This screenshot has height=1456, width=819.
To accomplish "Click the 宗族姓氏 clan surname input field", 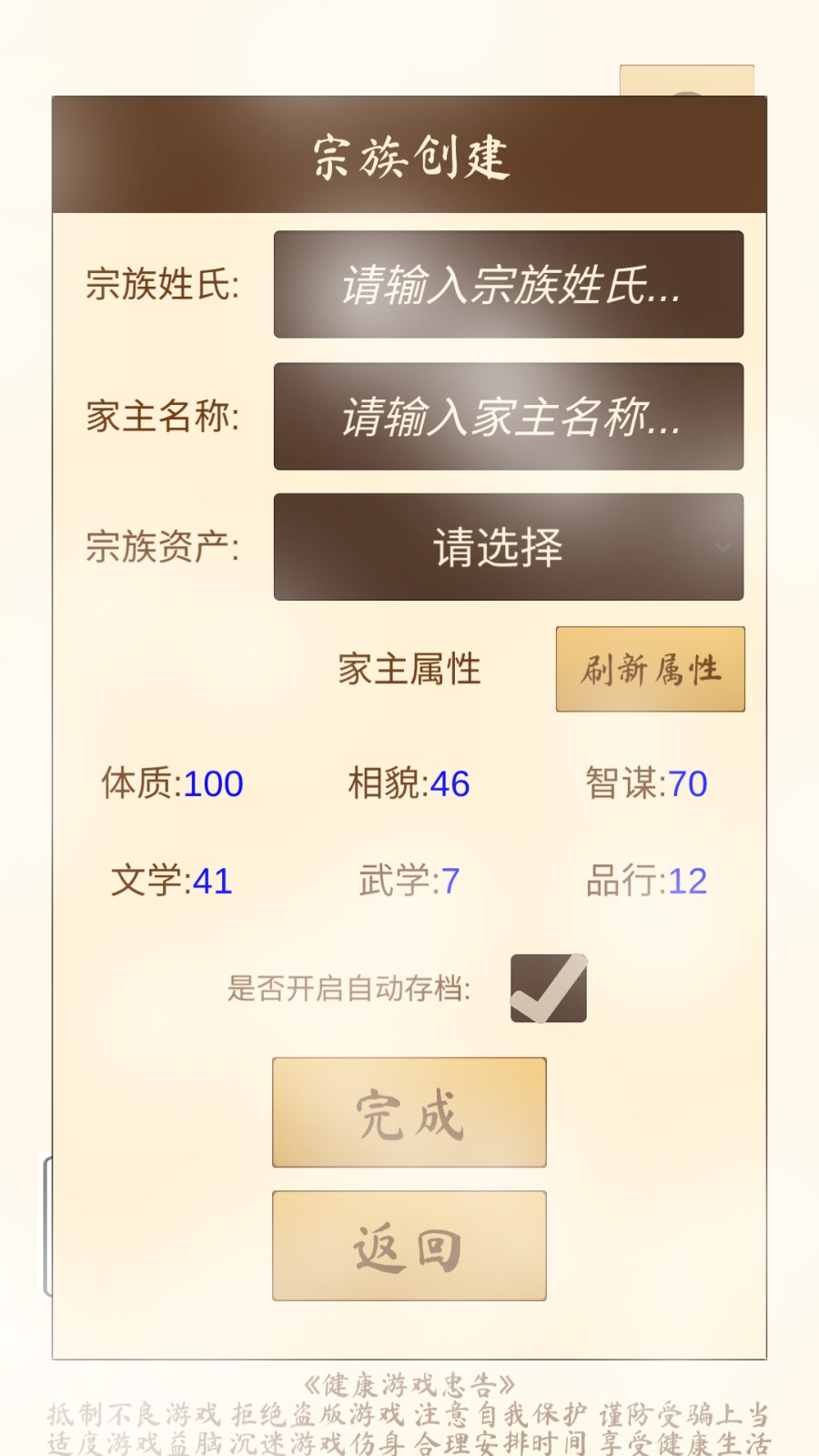I will coord(508,282).
